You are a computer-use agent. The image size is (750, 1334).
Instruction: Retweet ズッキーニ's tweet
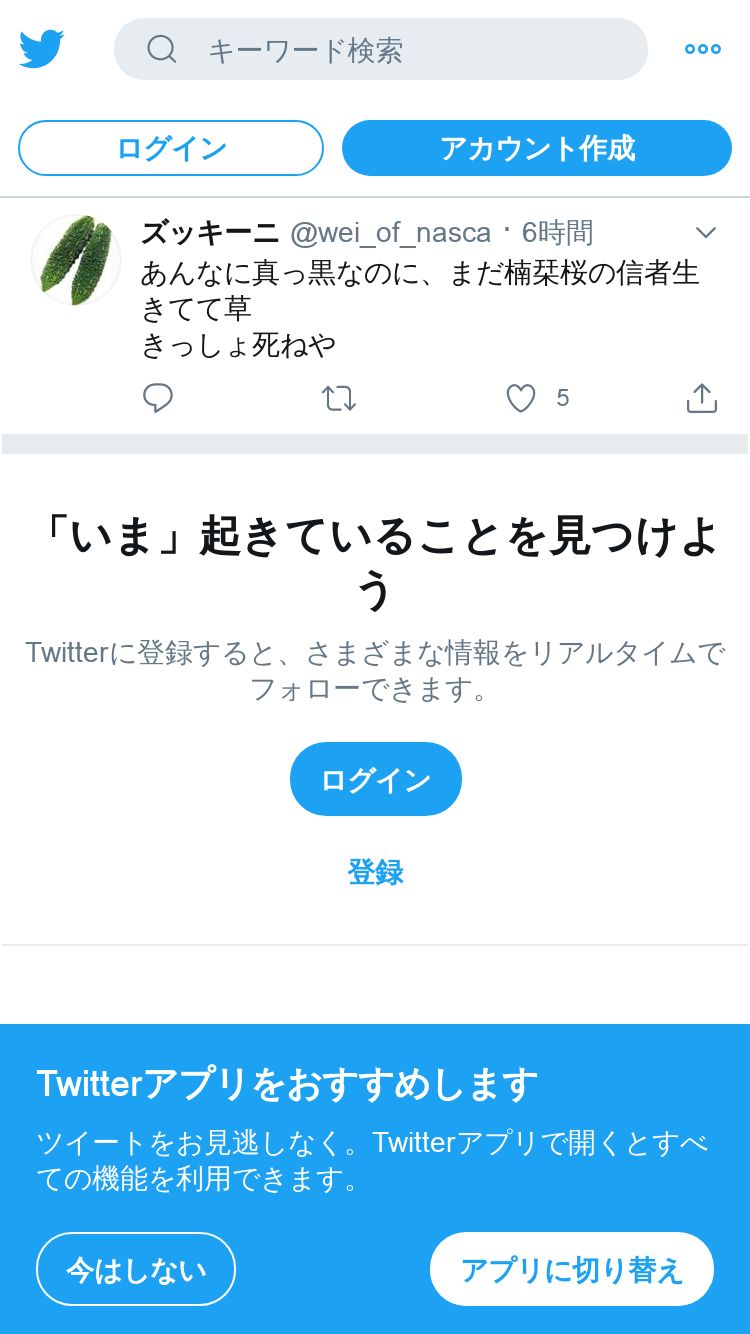[x=339, y=398]
